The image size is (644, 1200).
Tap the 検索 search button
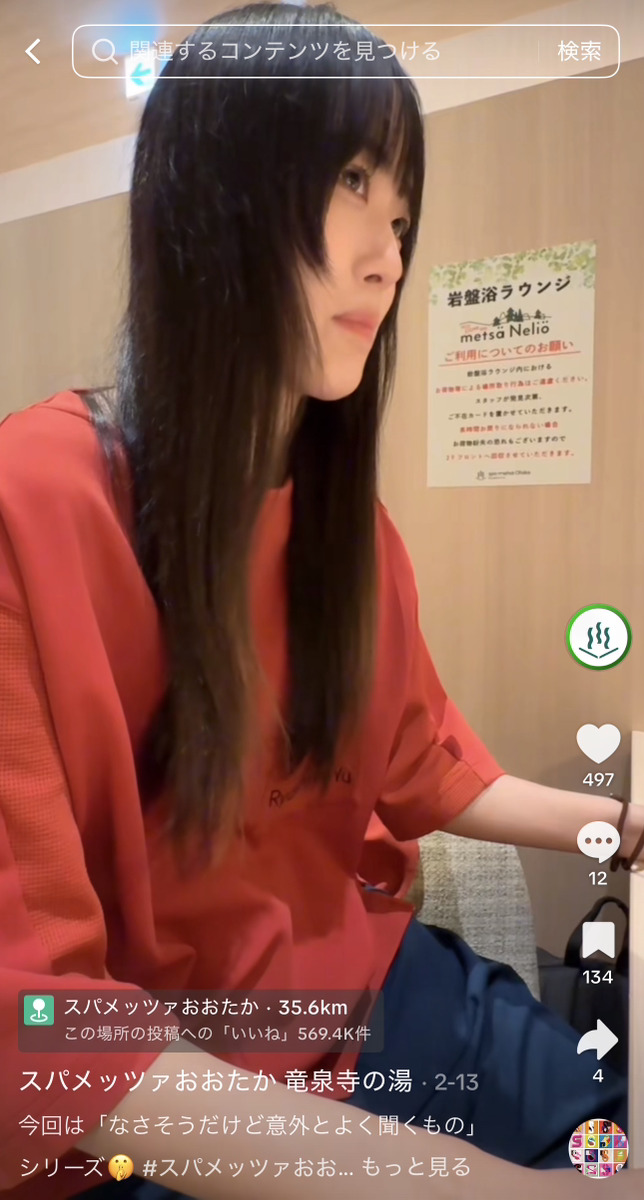coord(579,52)
